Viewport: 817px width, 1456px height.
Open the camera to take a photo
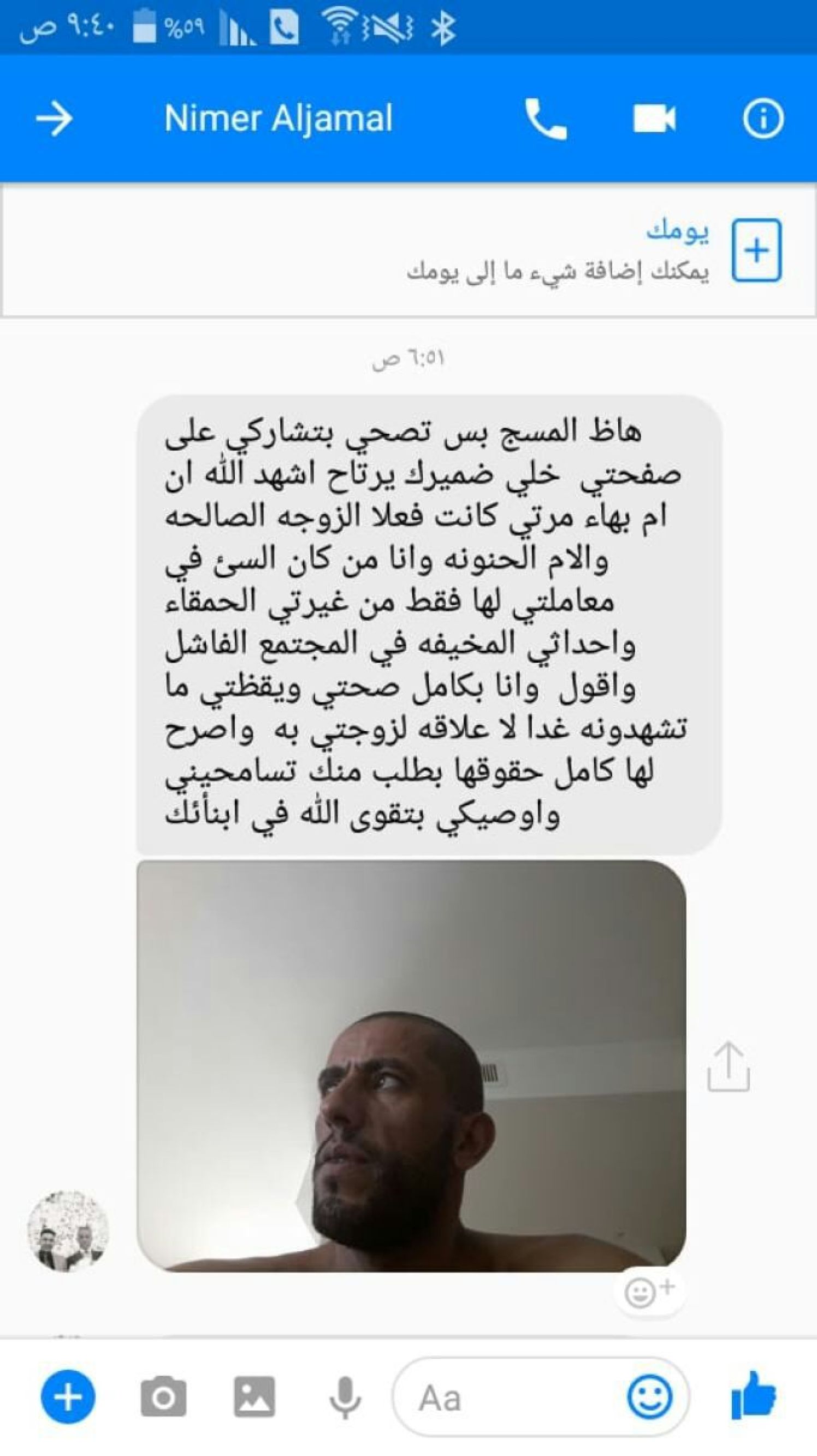[x=163, y=1396]
